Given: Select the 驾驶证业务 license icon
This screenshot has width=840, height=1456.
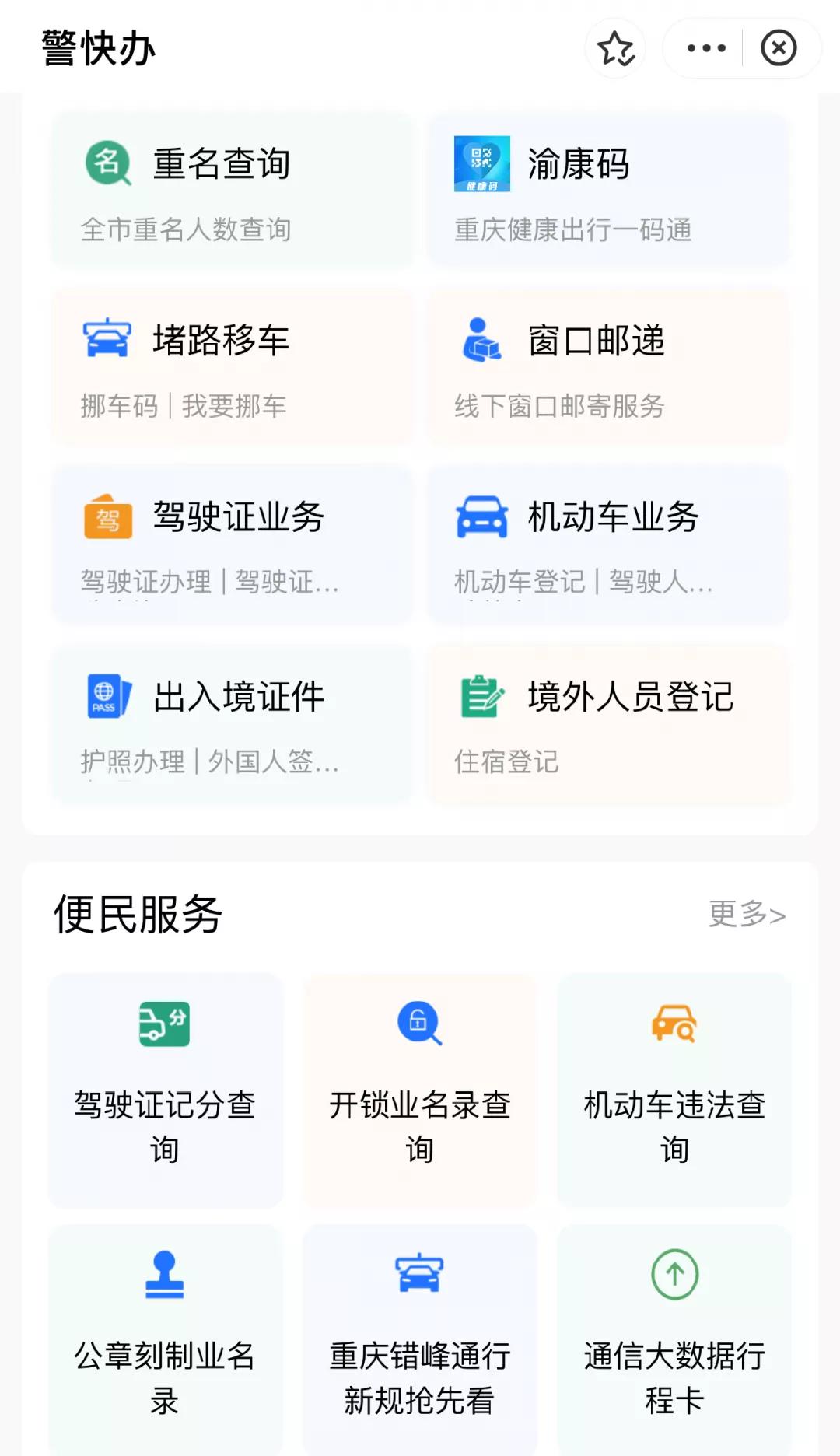Looking at the screenshot, I should (x=107, y=516).
